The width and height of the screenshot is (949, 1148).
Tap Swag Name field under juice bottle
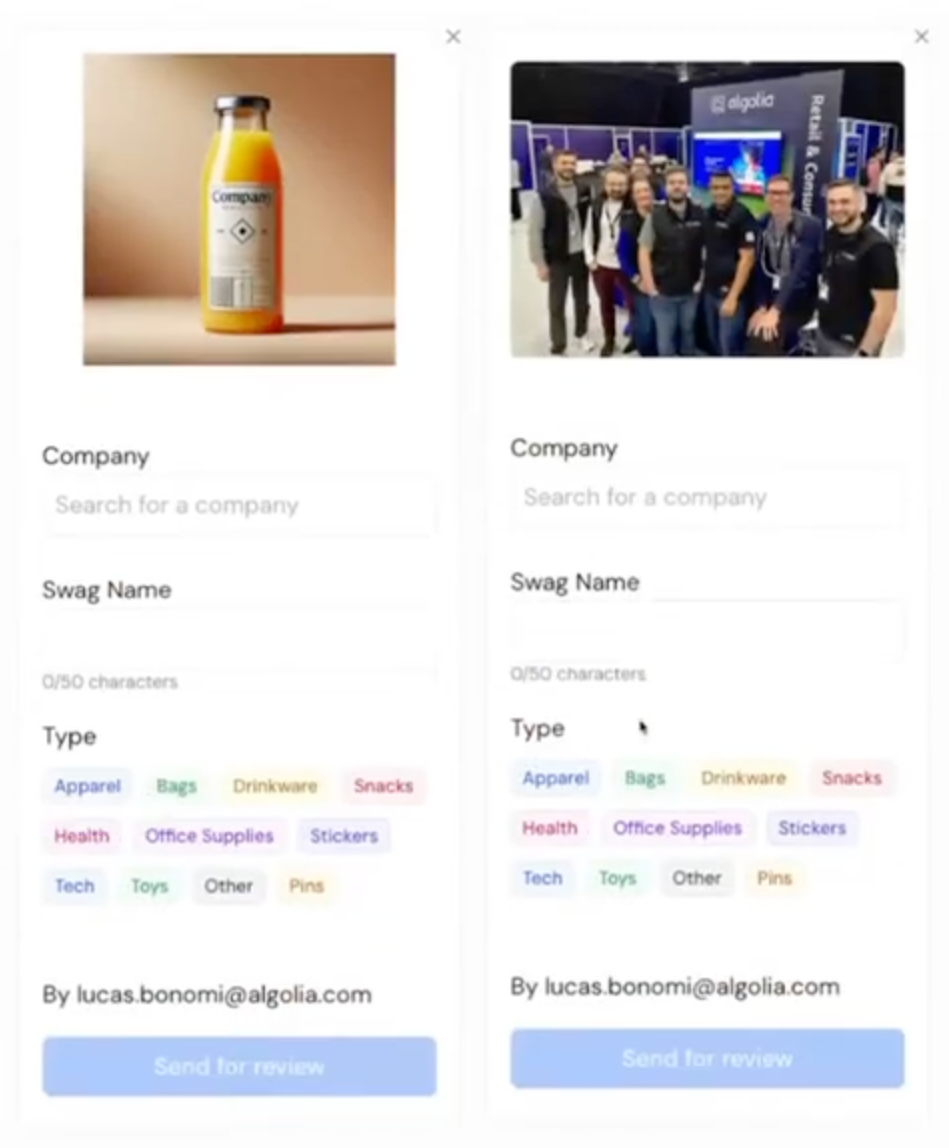(238, 636)
